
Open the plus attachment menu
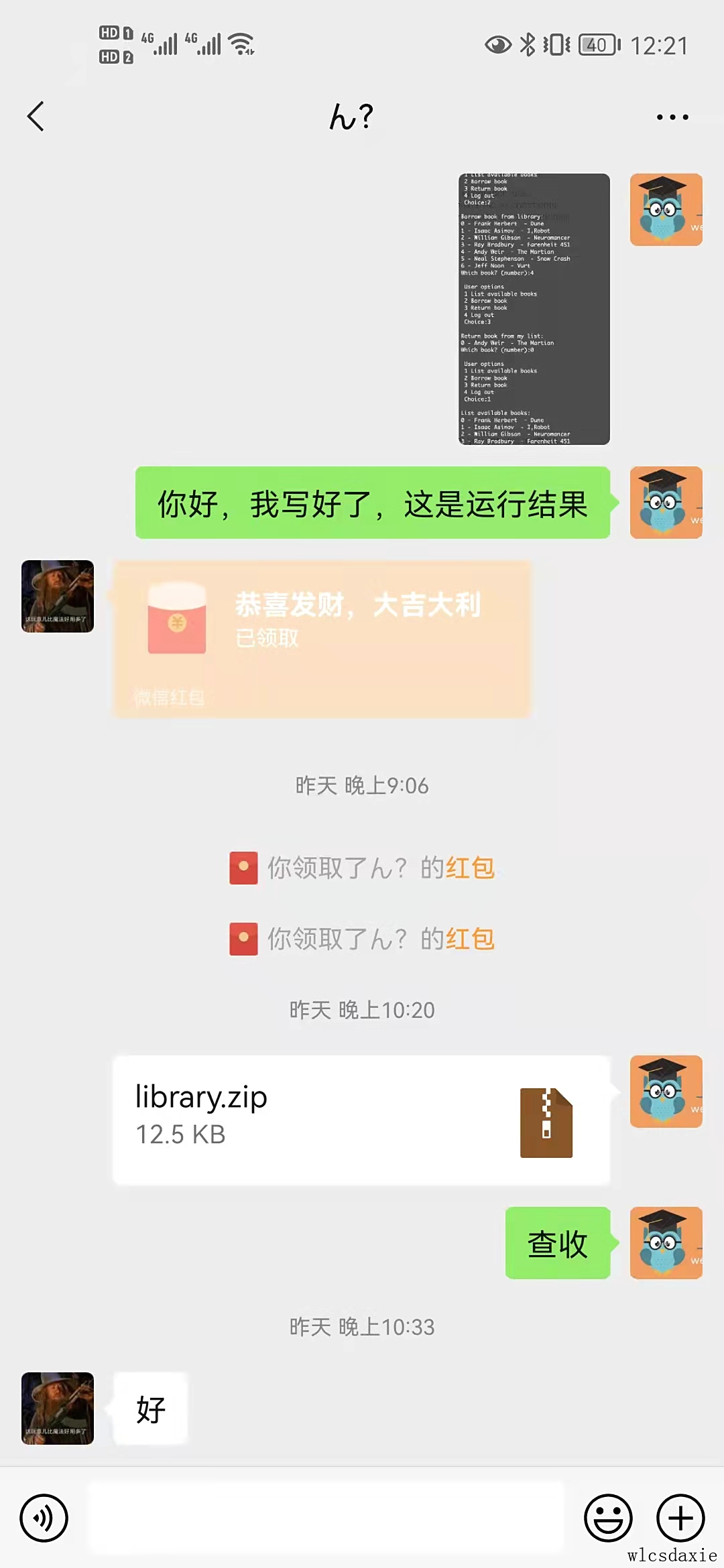[x=680, y=1518]
